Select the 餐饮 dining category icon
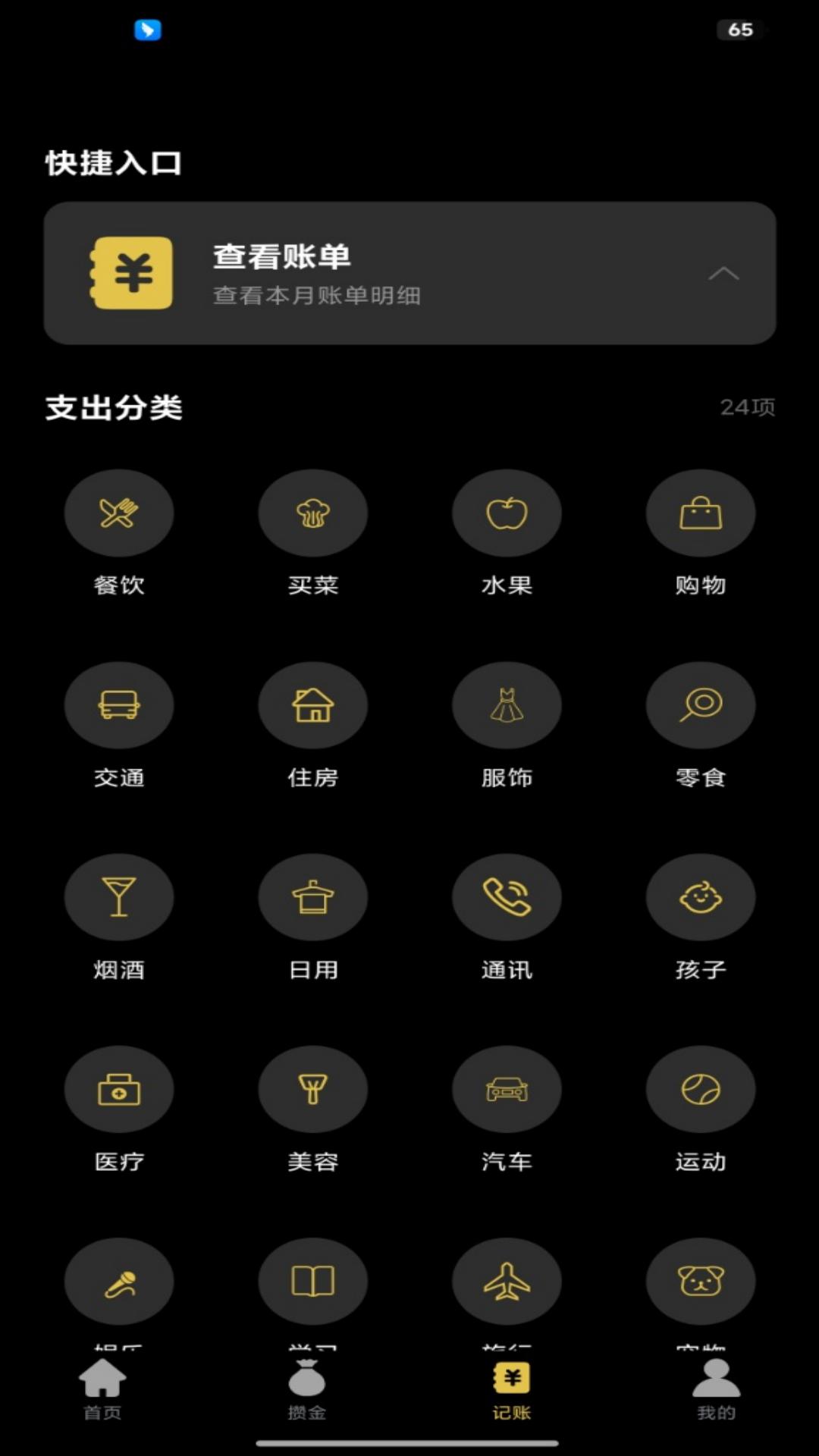The width and height of the screenshot is (819, 1456). (x=119, y=513)
